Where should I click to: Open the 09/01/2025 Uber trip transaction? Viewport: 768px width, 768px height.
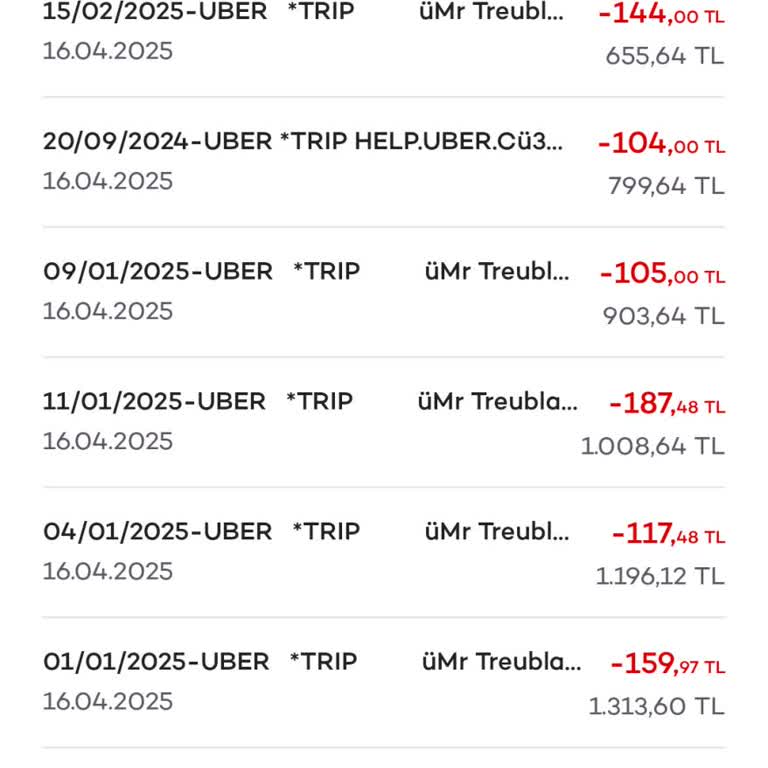pyautogui.click(x=383, y=292)
